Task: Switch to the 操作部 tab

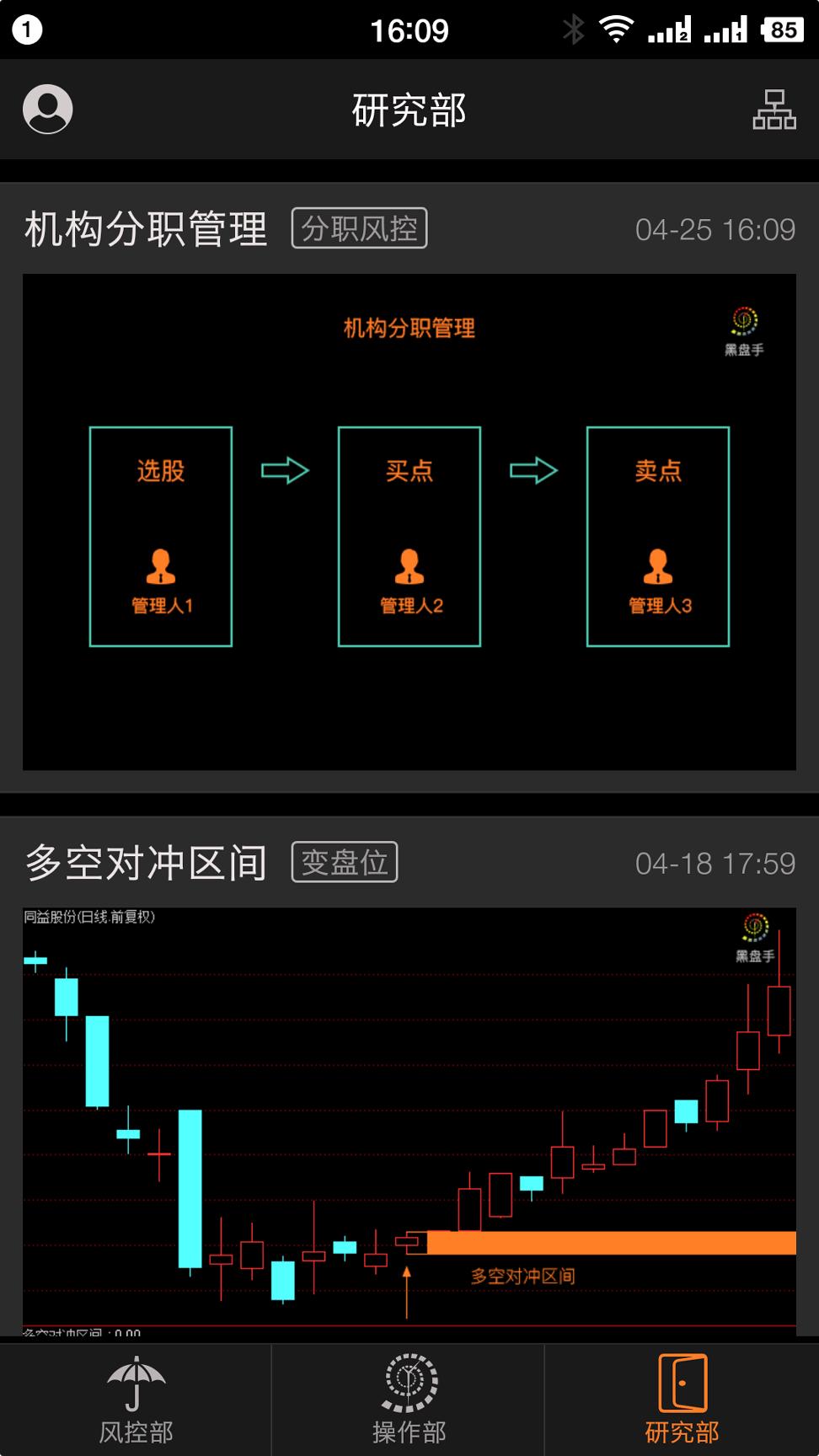Action: pos(409,1400)
